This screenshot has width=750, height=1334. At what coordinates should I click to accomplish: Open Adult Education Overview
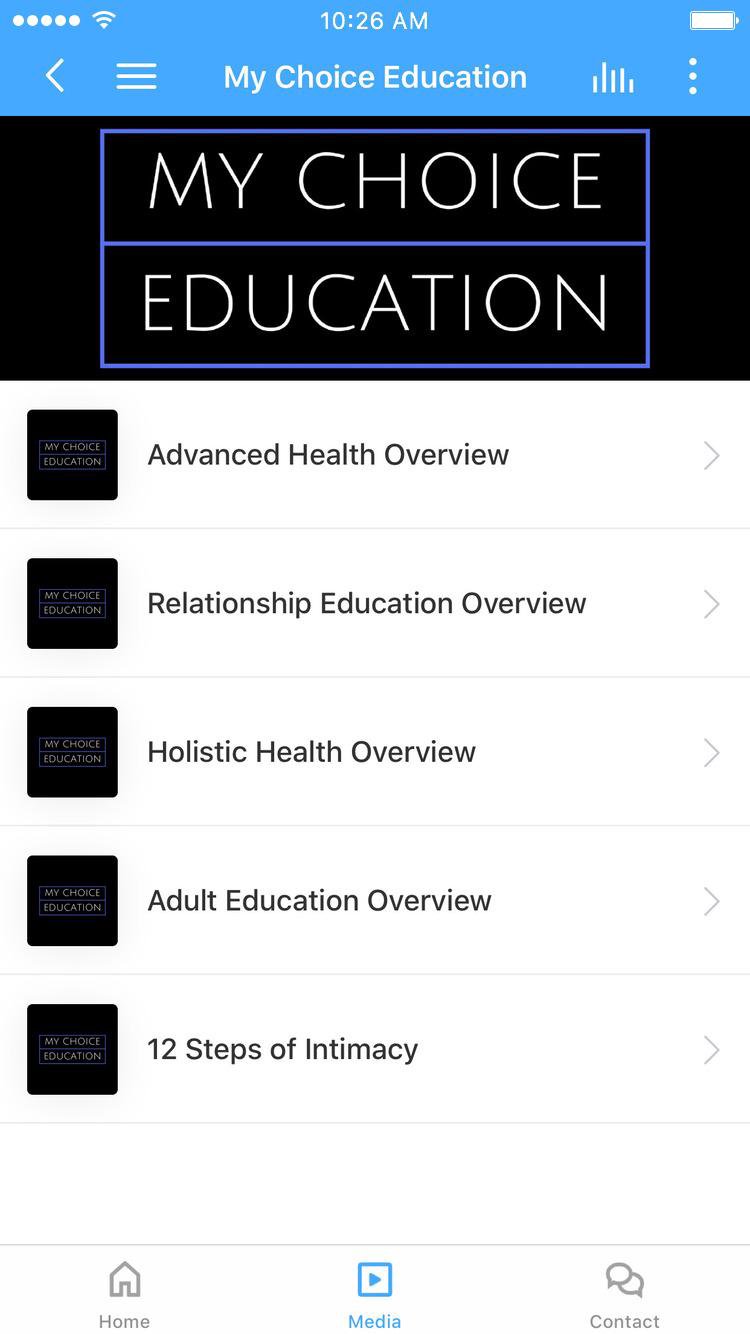point(375,900)
